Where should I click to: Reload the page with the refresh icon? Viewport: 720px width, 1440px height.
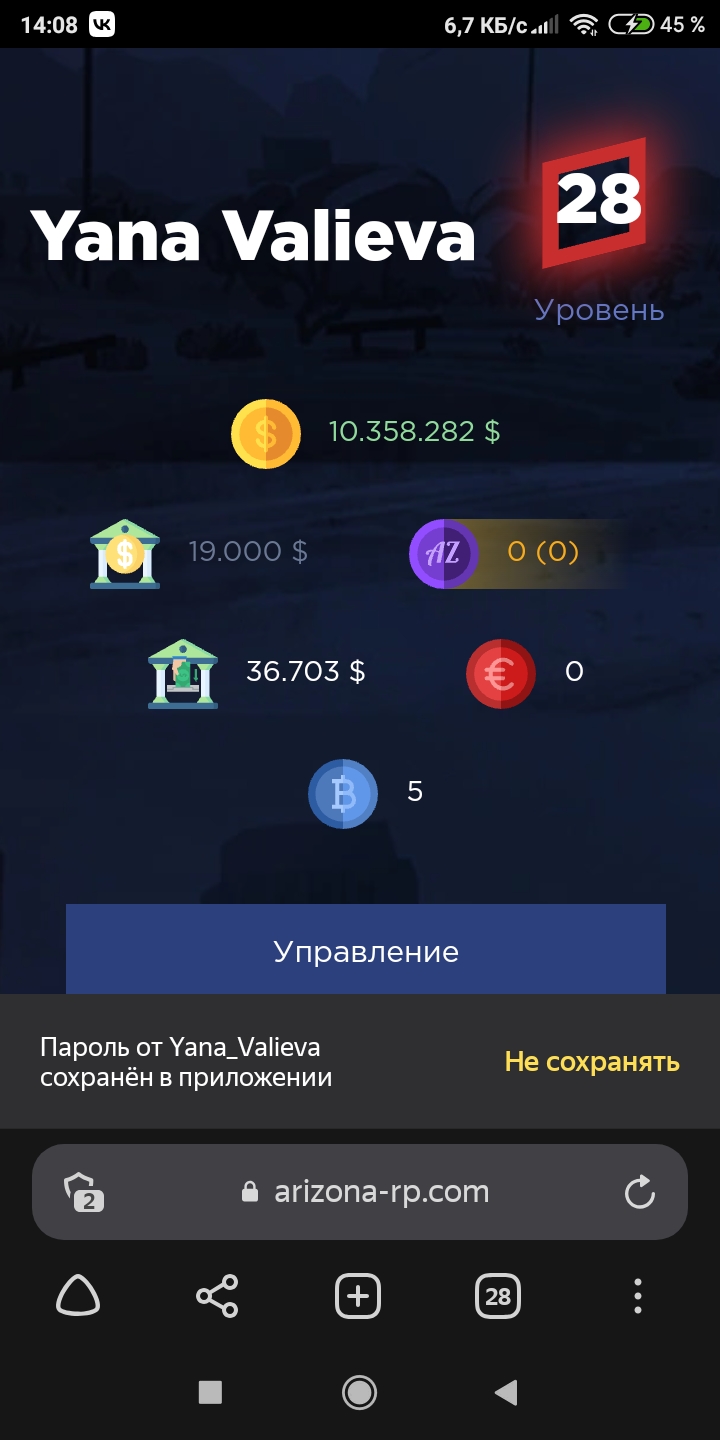pyautogui.click(x=639, y=1192)
